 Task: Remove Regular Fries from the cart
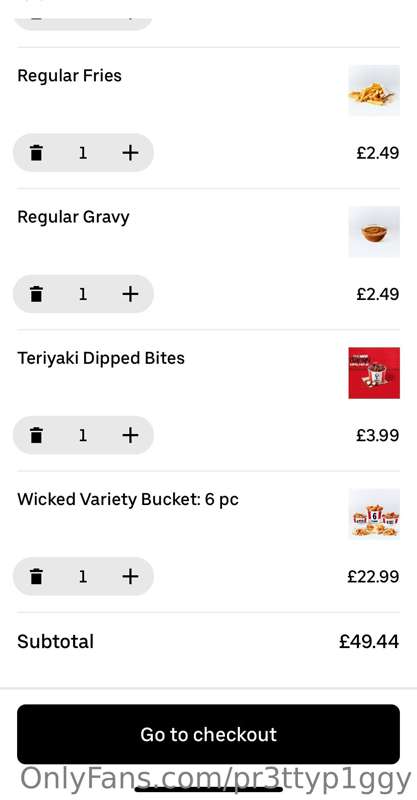36,153
